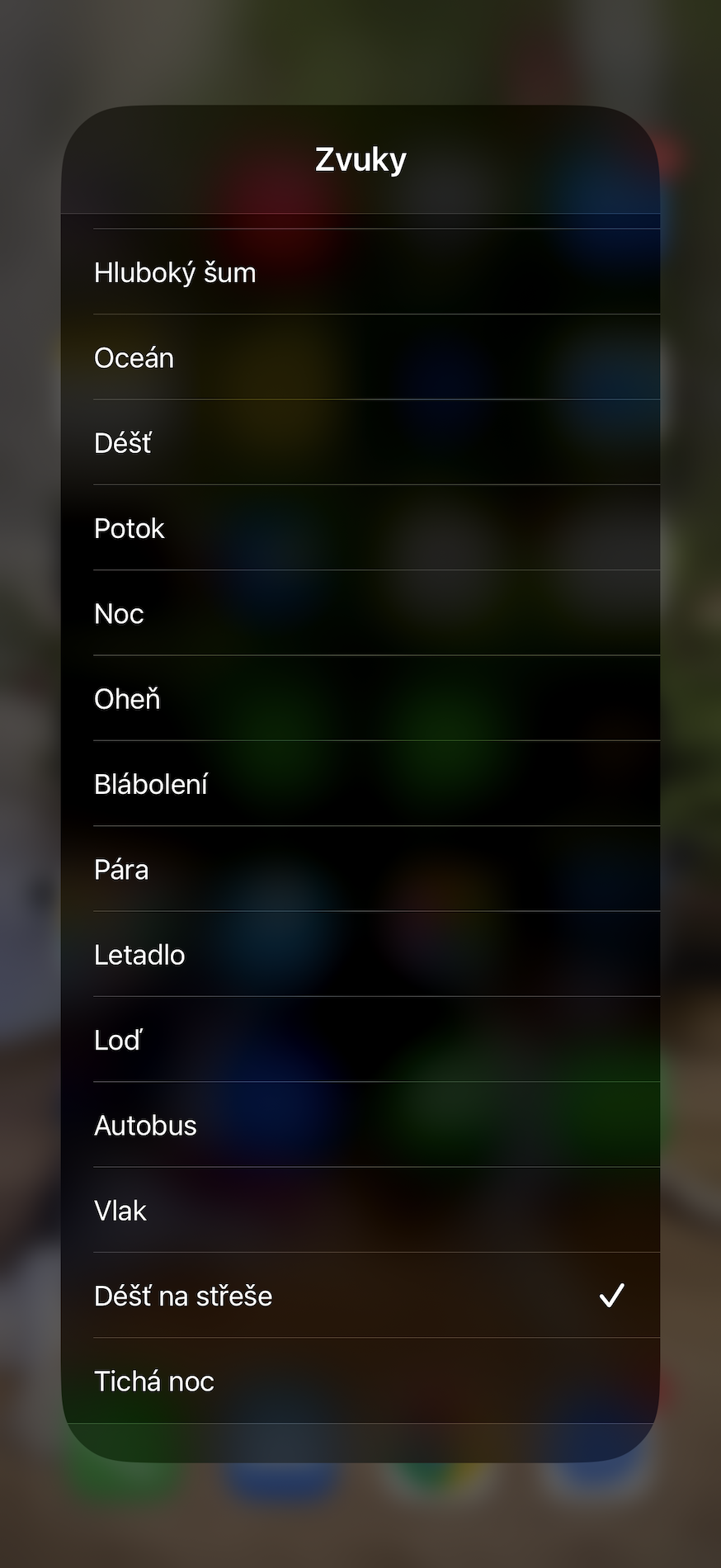
Task: Pick Pára as the sound
Action: pos(360,869)
